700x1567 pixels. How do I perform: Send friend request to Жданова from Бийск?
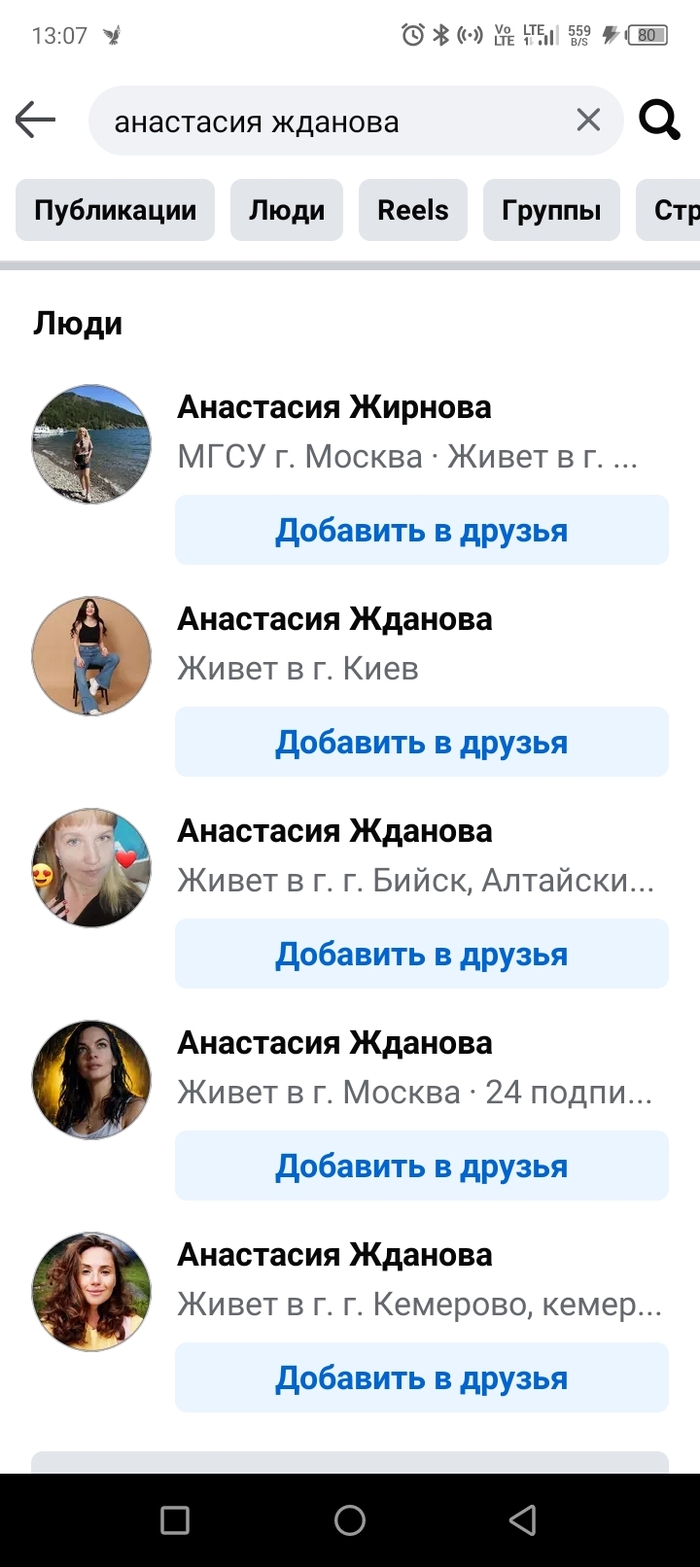click(x=421, y=954)
